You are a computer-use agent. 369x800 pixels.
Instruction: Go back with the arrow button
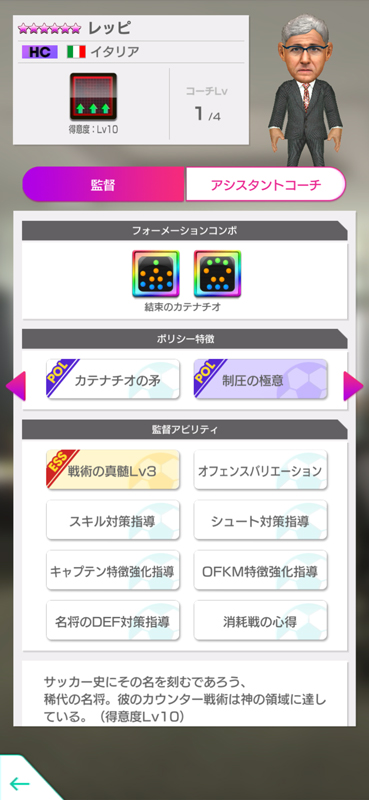[x=20, y=784]
